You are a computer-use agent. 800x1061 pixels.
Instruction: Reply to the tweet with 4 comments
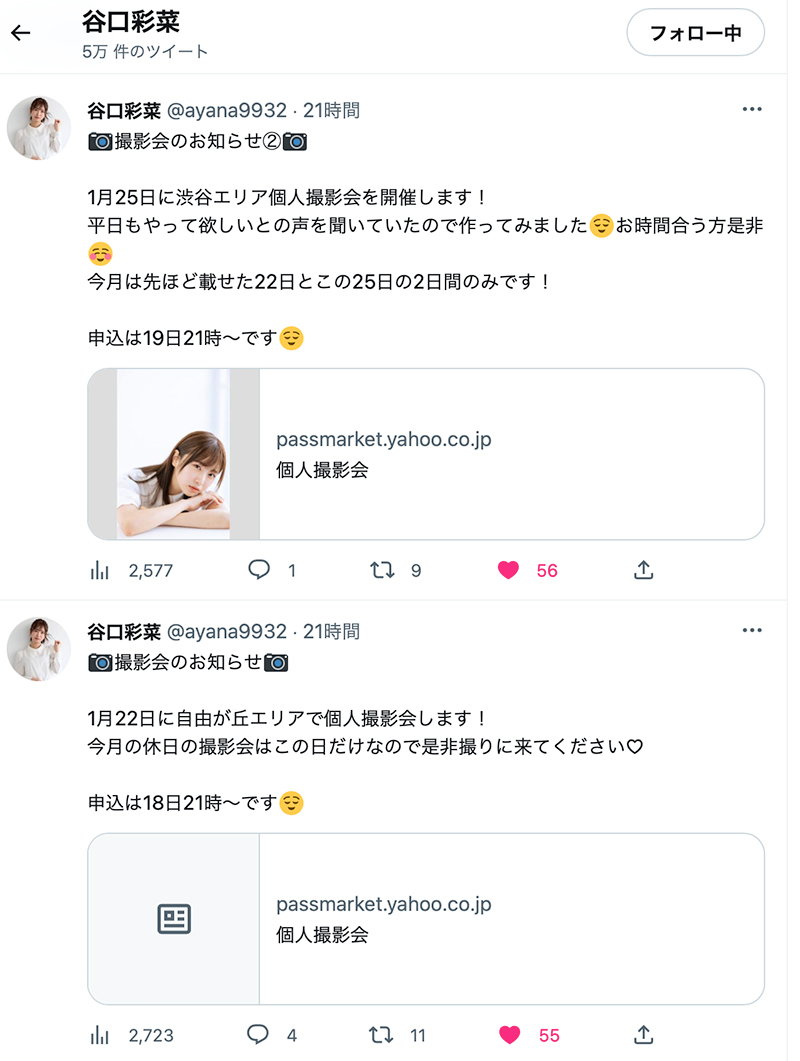pos(259,1035)
